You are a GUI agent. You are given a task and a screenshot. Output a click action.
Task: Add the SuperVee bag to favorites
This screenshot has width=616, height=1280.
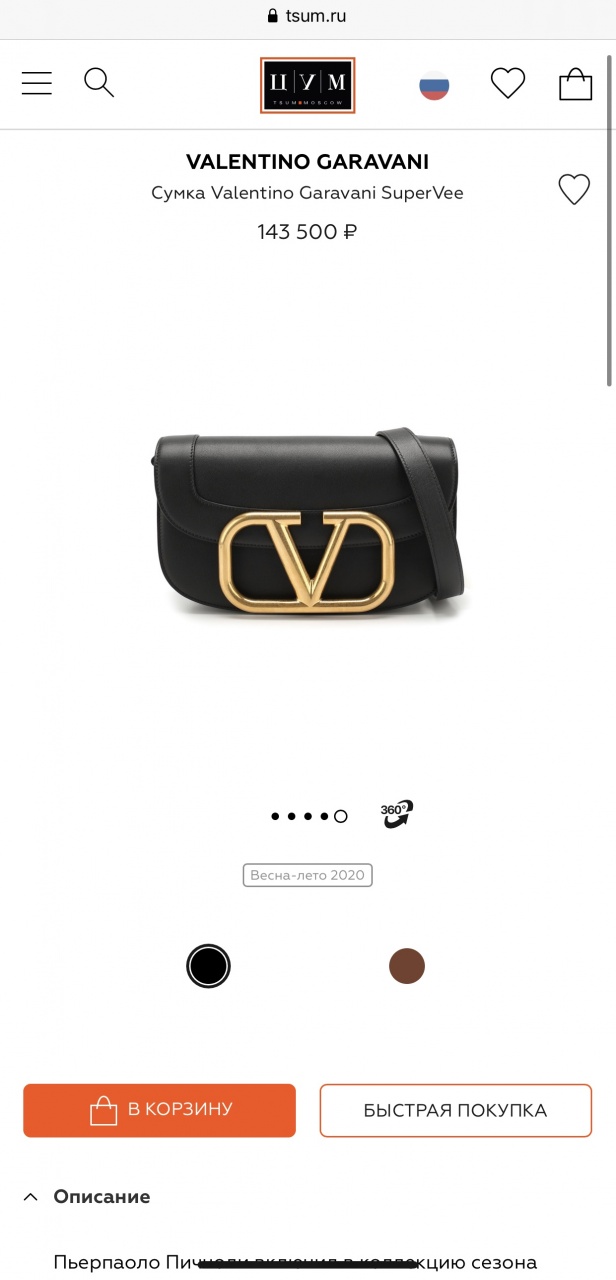pyautogui.click(x=574, y=189)
